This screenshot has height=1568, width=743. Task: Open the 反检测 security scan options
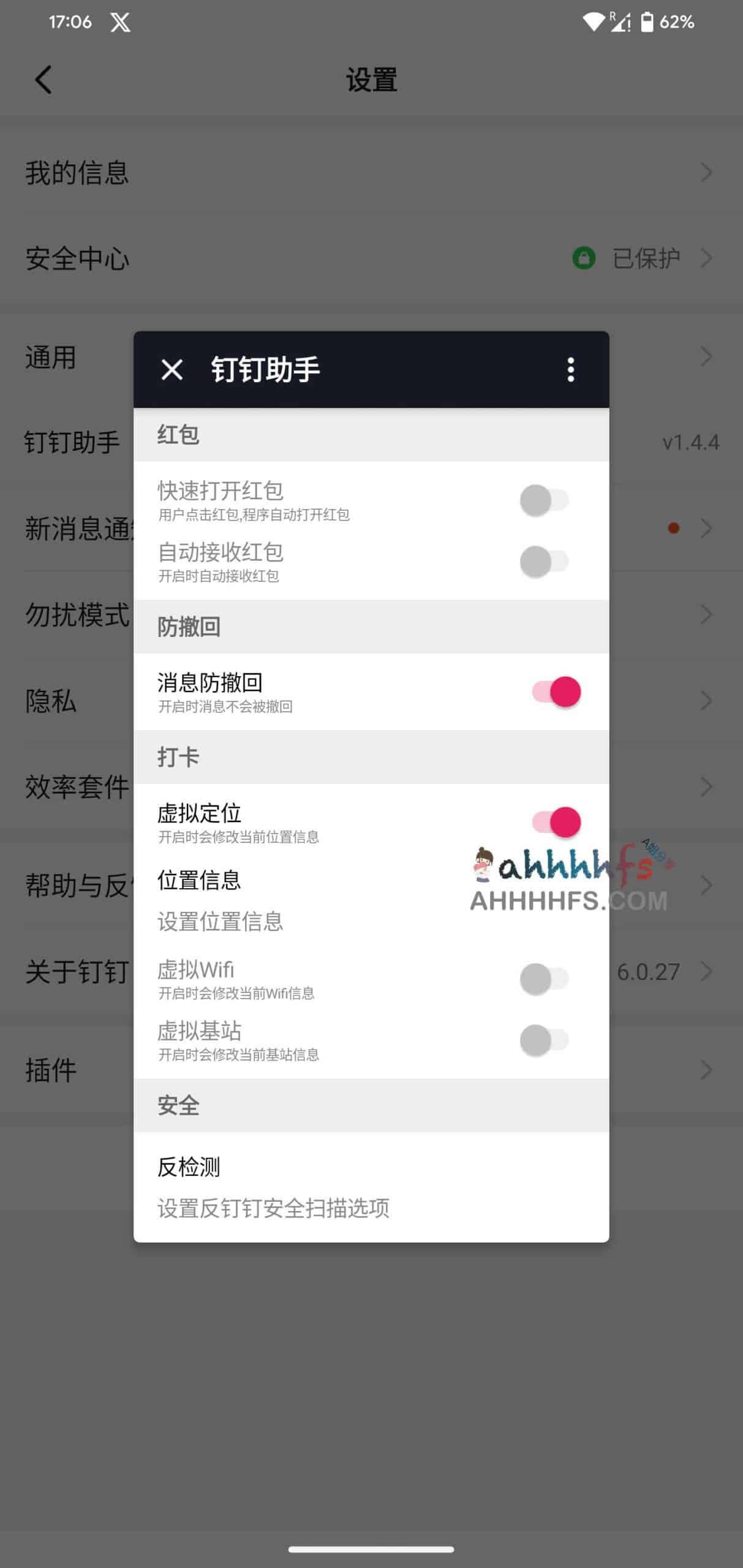tap(273, 1187)
